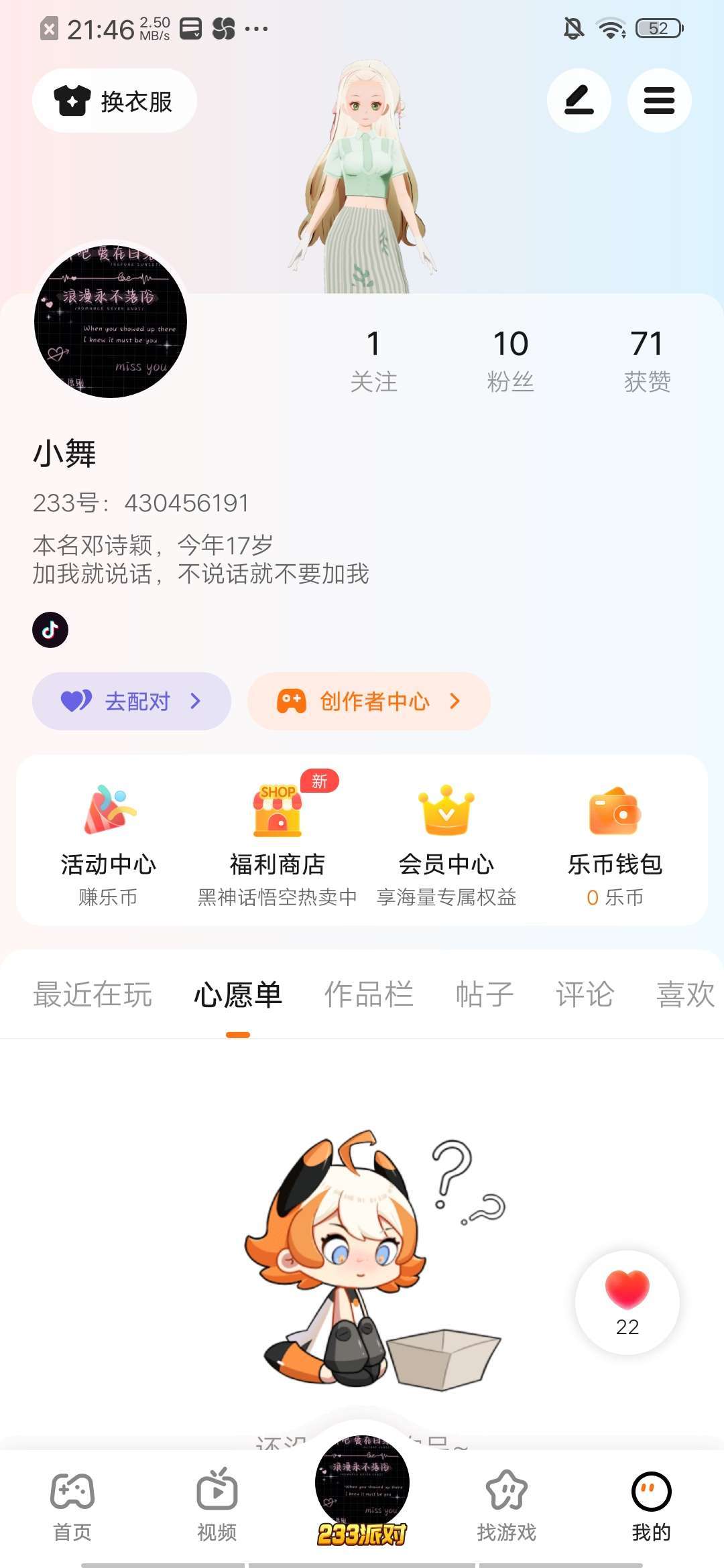Open 乐币钱包
The width and height of the screenshot is (724, 1568).
point(615,843)
